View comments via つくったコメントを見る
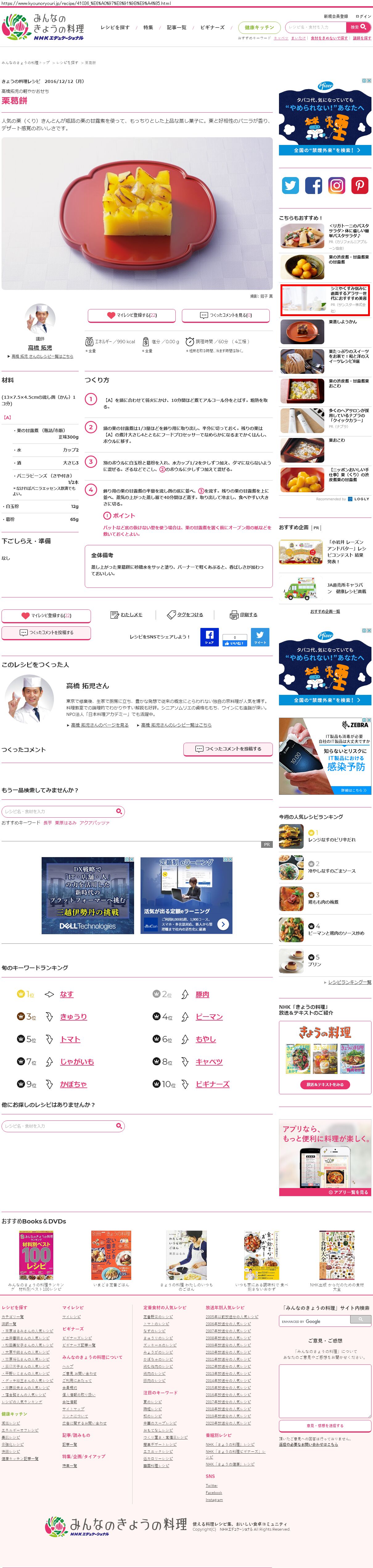 (x=226, y=315)
